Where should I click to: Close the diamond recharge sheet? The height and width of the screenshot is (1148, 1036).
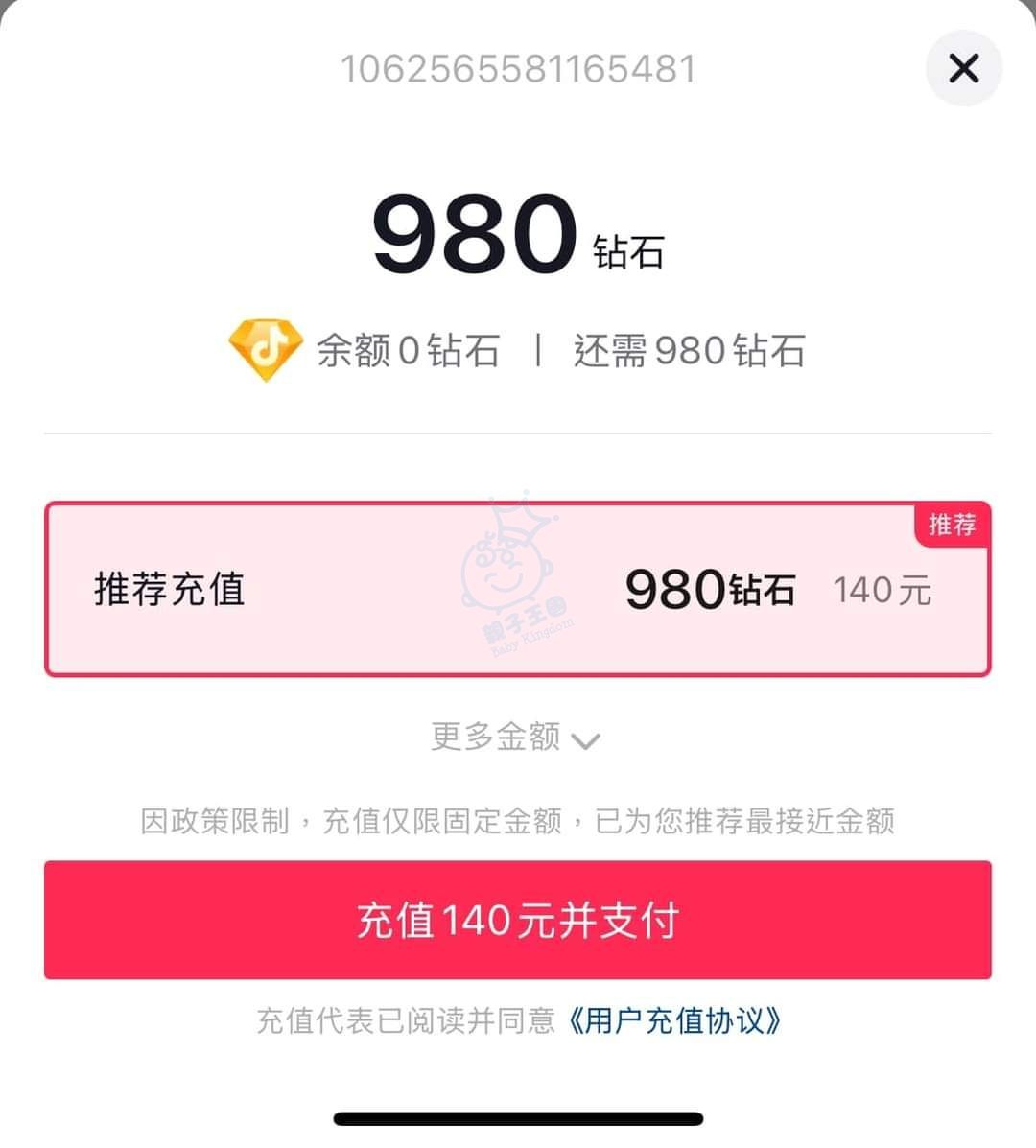(963, 69)
